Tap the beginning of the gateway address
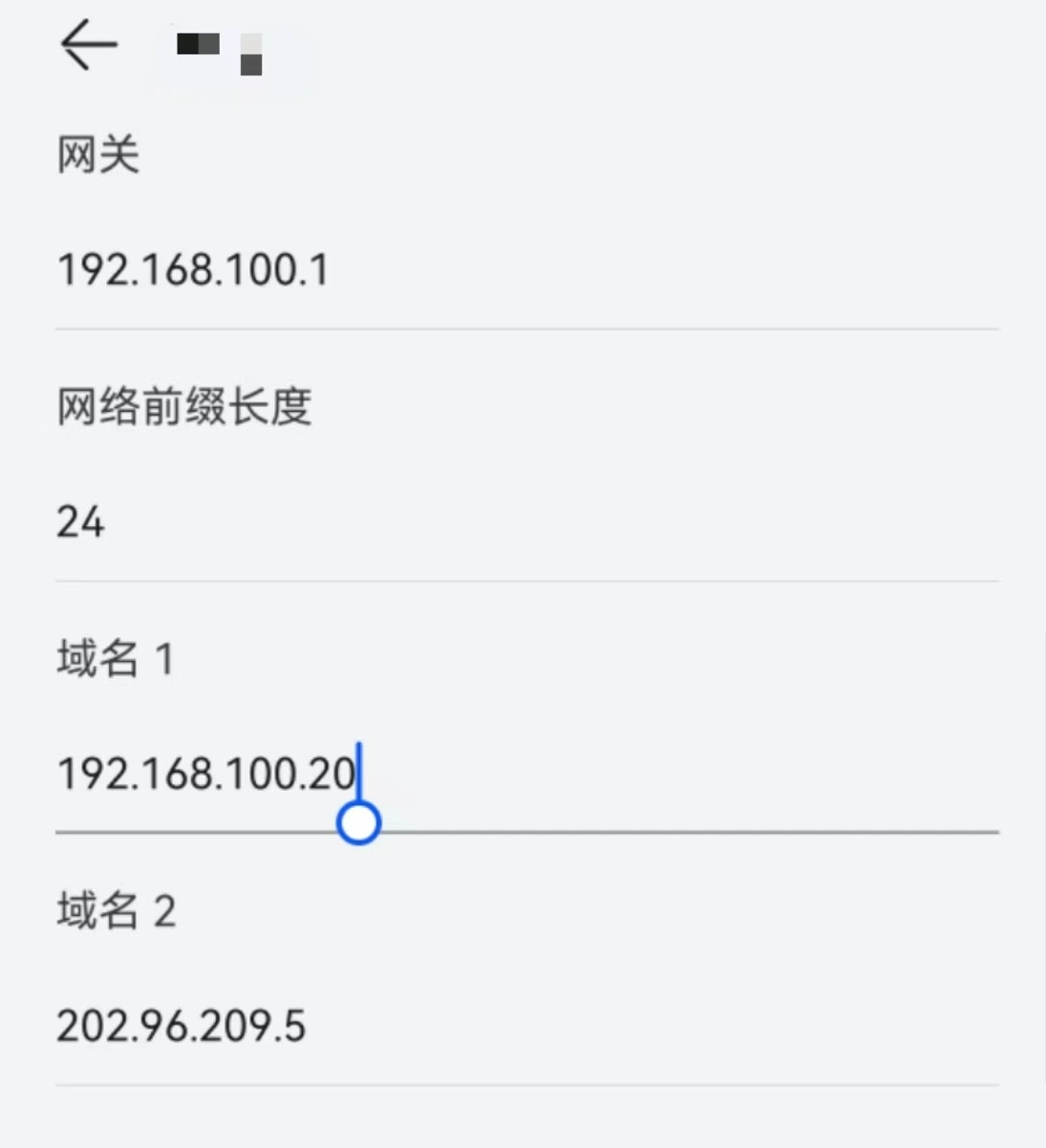1046x1148 pixels. point(65,268)
